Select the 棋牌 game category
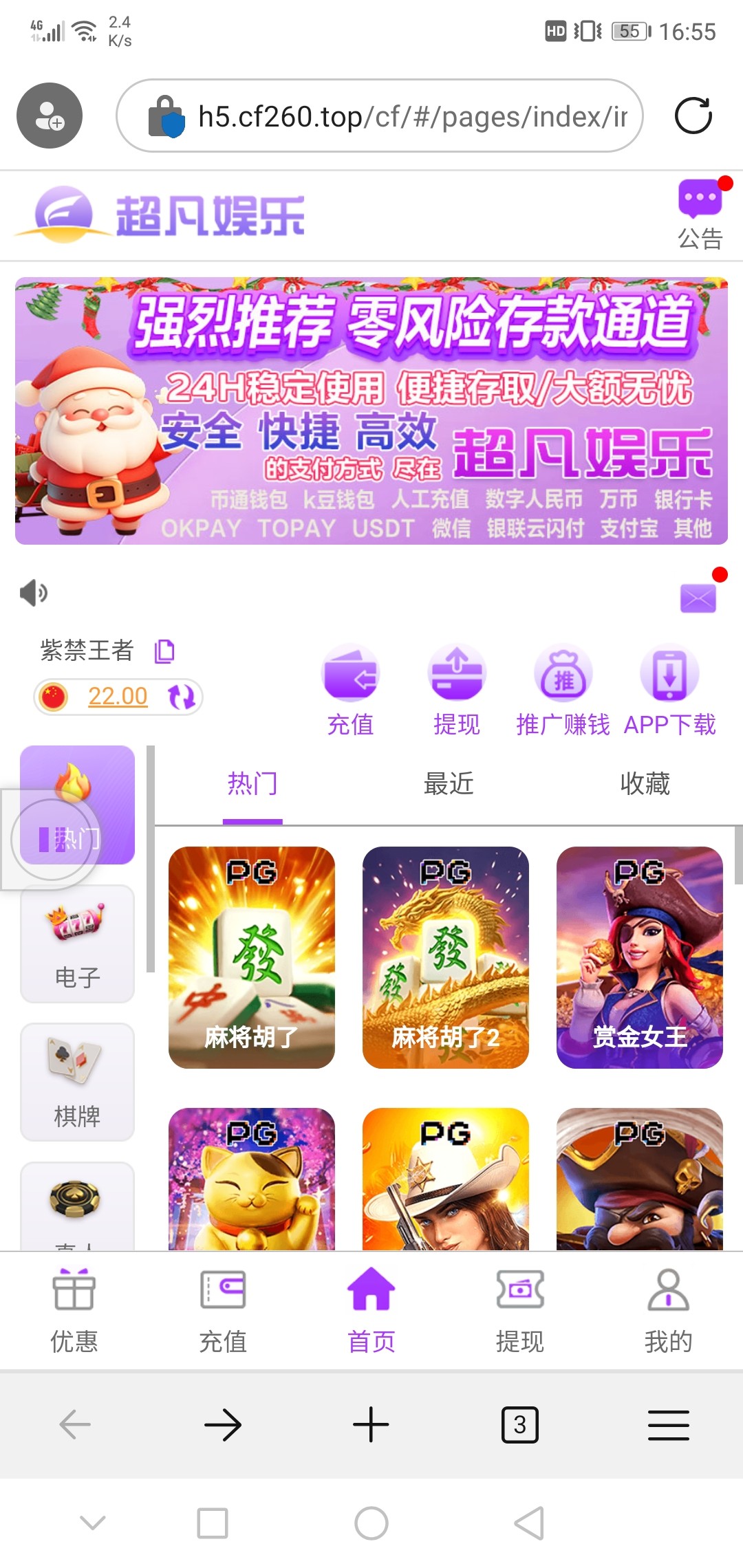 pyautogui.click(x=77, y=1082)
